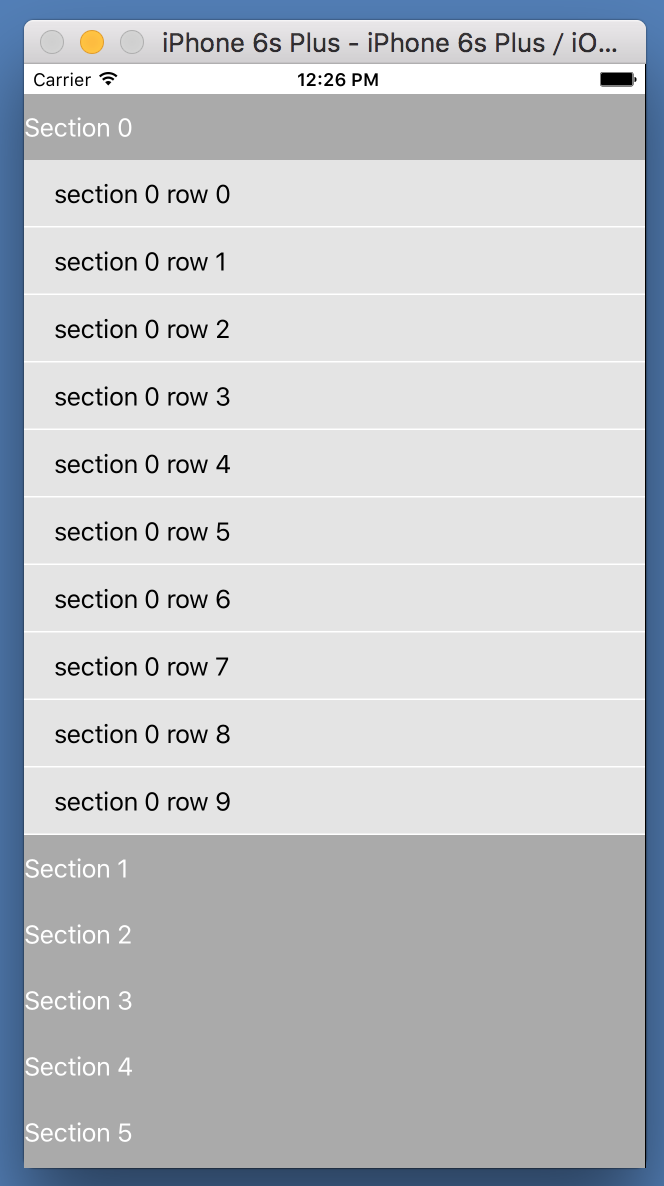664x1186 pixels.
Task: Open section 0 row 9
Action: tap(334, 802)
